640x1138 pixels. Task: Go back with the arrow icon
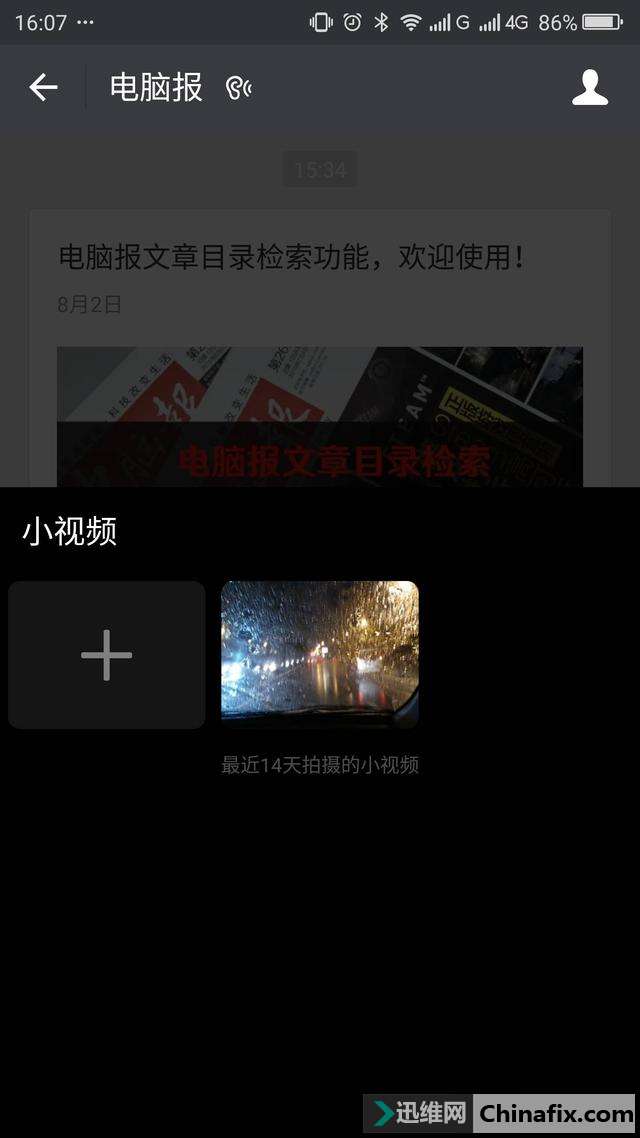tap(43, 88)
